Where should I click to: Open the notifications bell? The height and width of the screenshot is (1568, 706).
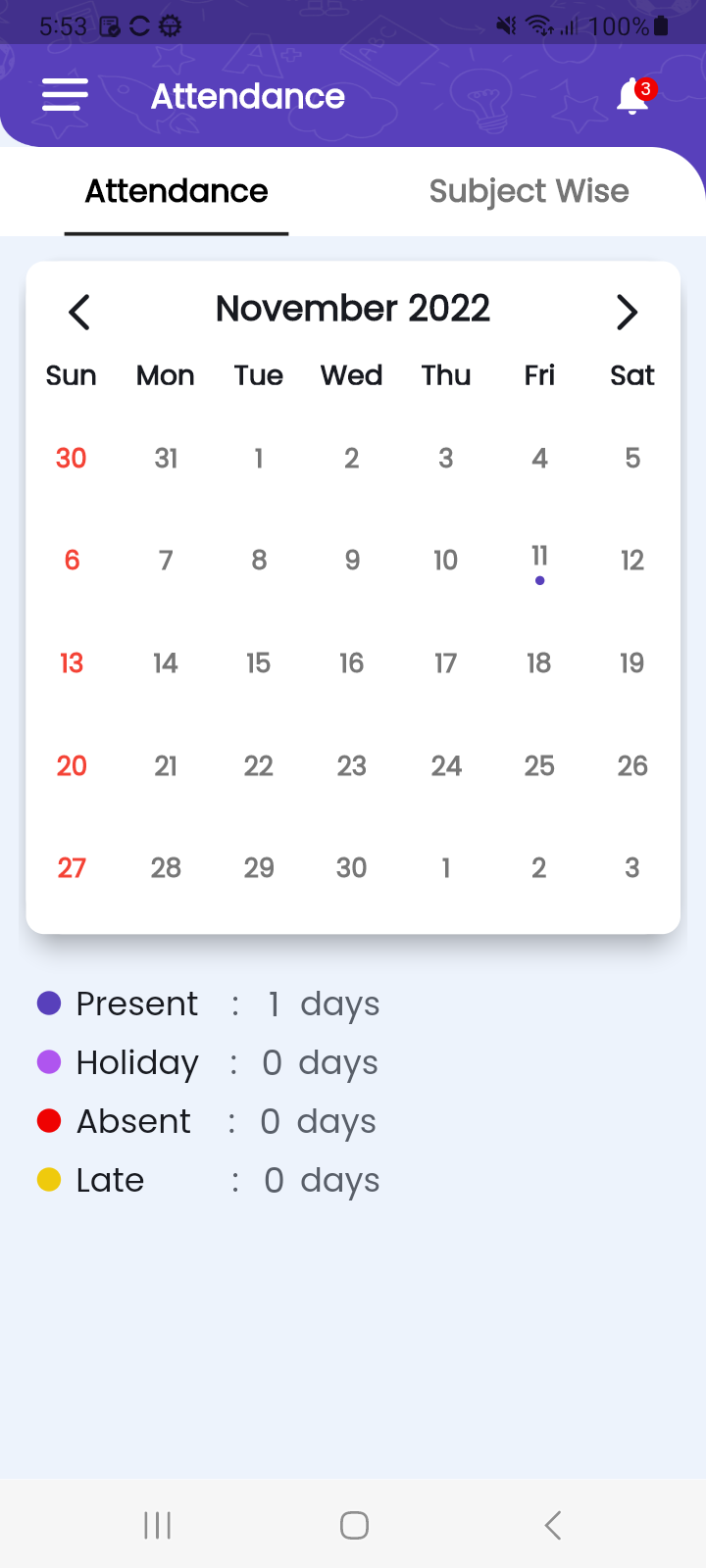pos(633,96)
